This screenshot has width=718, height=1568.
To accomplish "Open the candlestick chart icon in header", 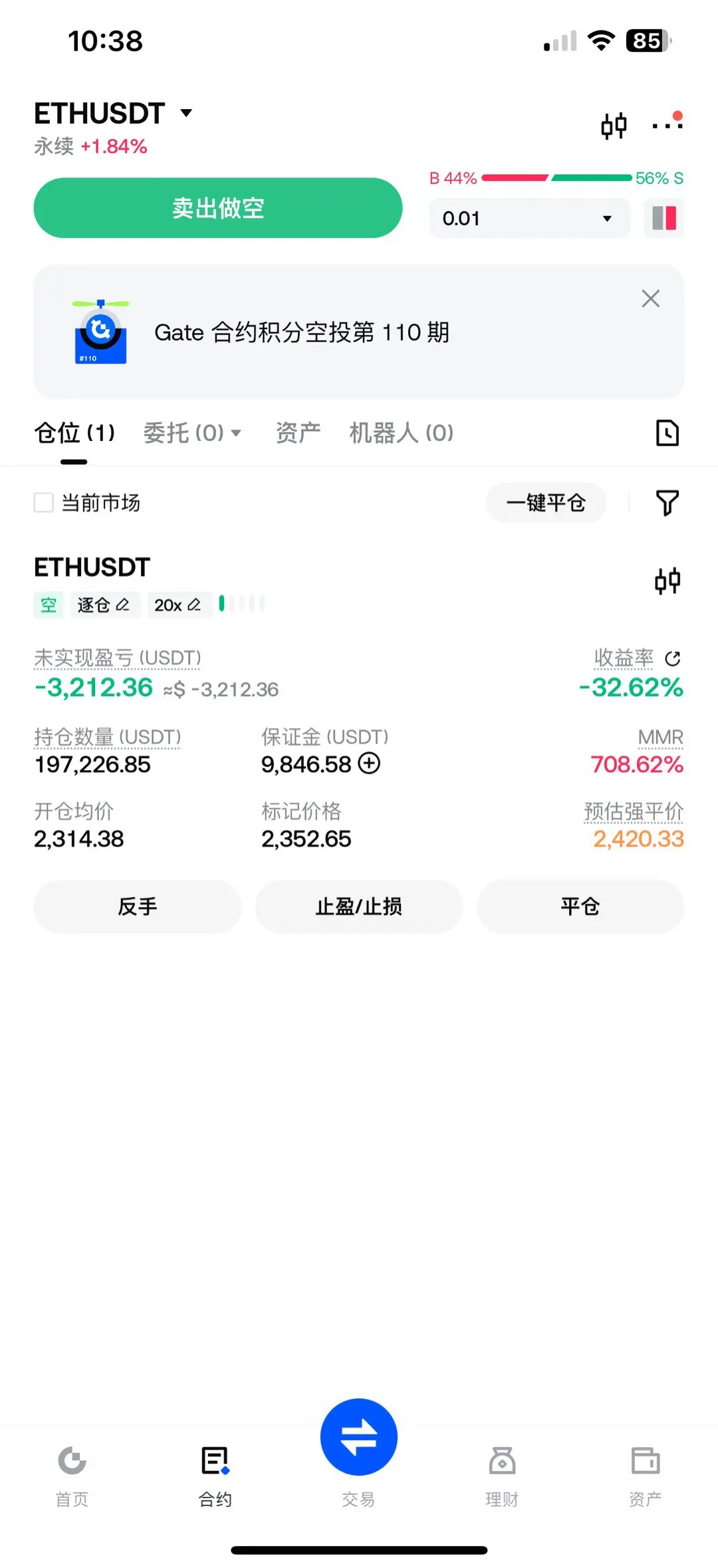I will pos(613,125).
